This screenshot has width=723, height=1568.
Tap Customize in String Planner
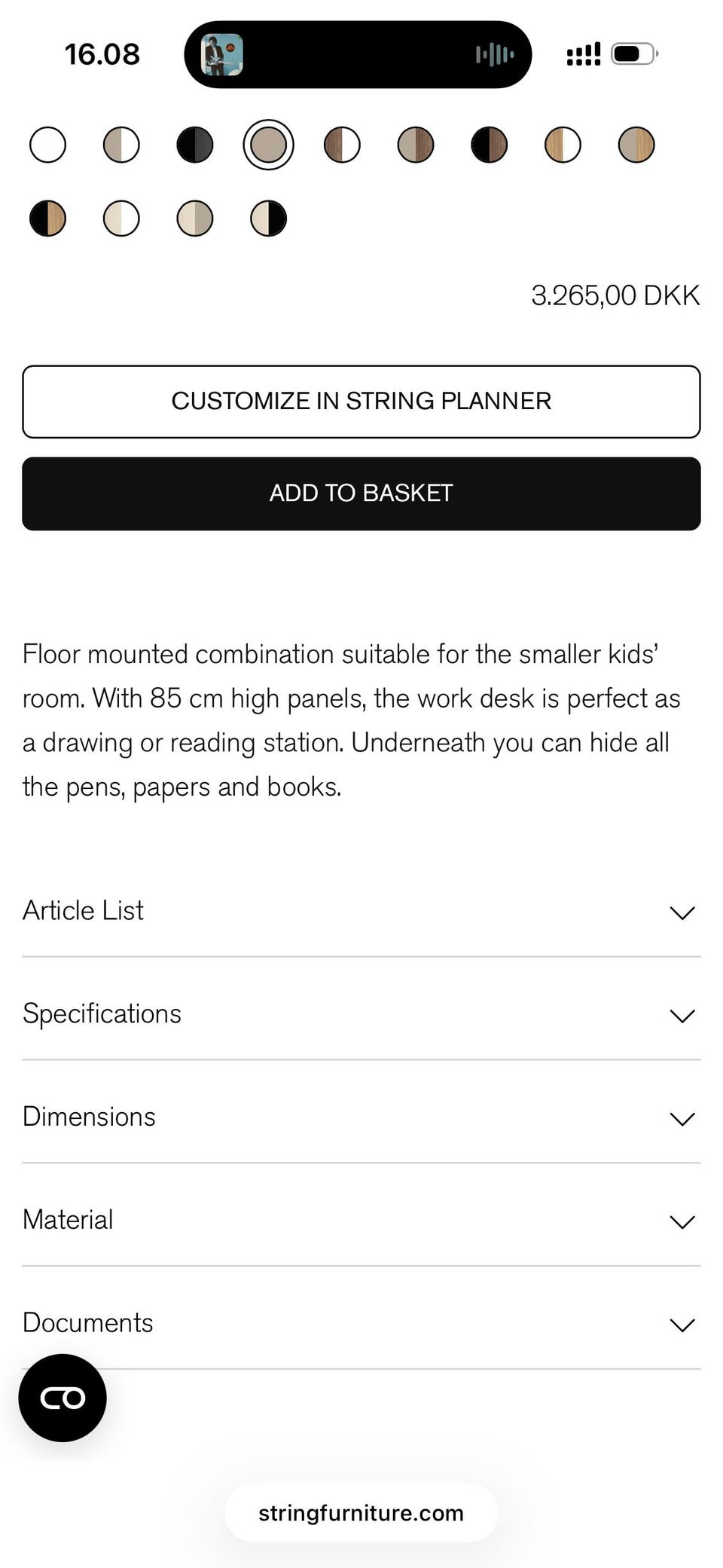point(361,402)
